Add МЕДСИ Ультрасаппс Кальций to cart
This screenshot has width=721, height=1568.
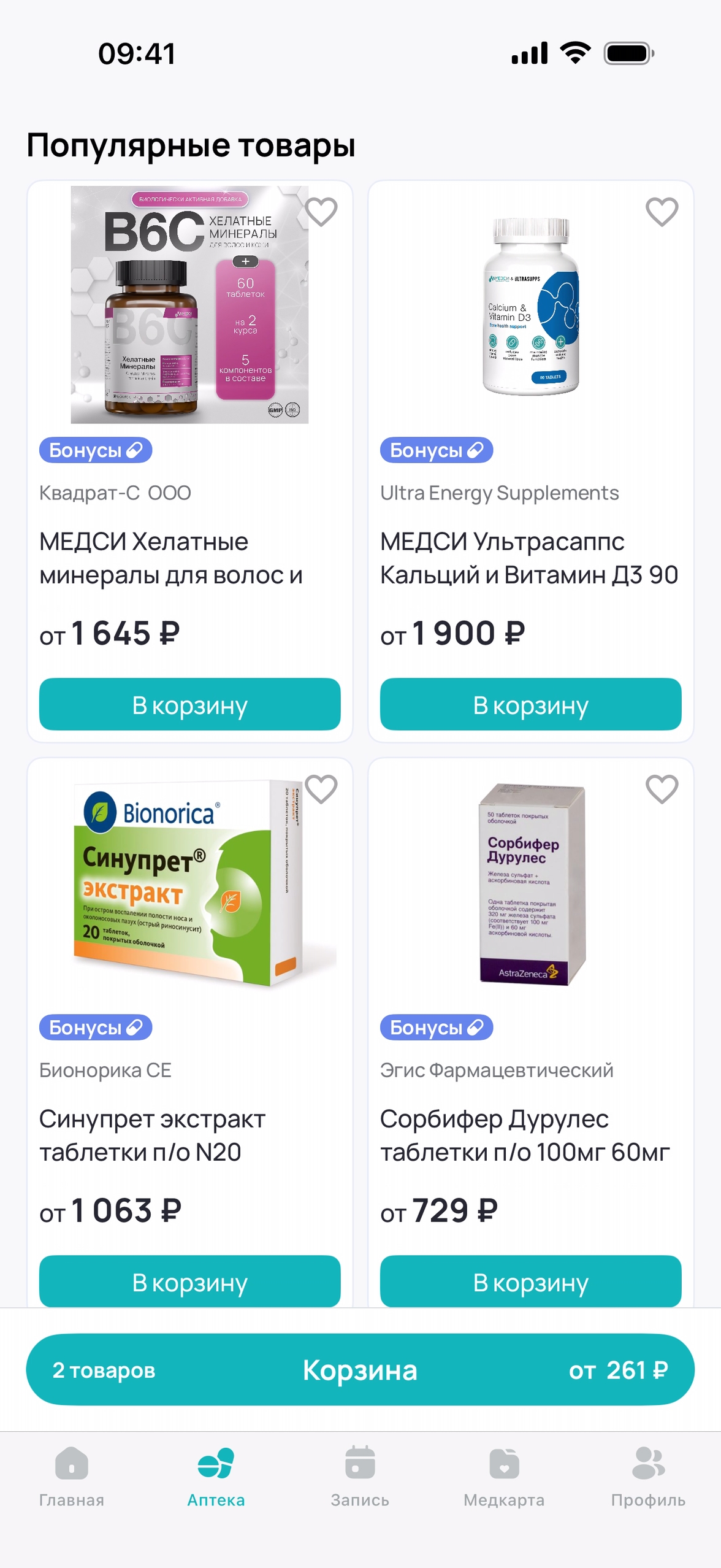(530, 704)
